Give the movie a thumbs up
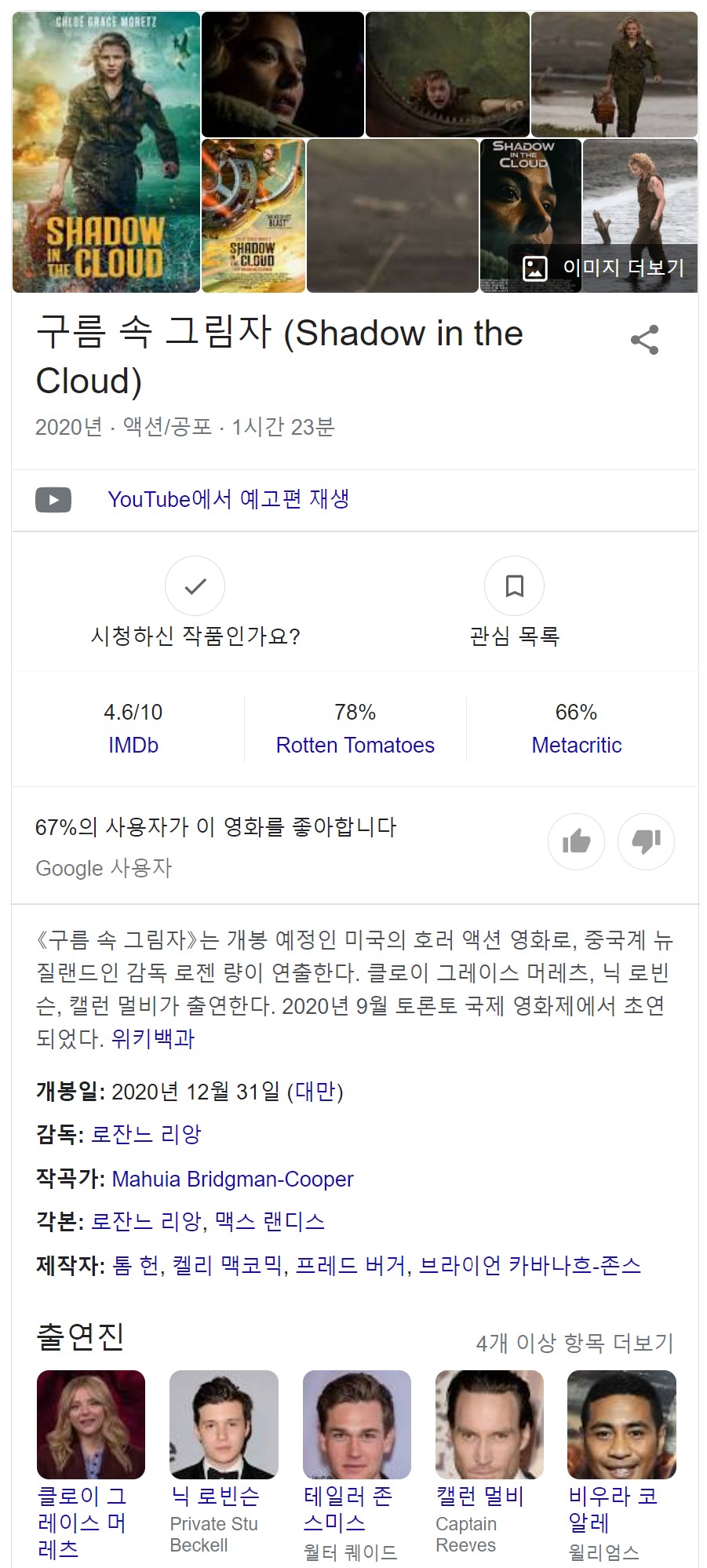This screenshot has height=1568, width=707. [576, 841]
